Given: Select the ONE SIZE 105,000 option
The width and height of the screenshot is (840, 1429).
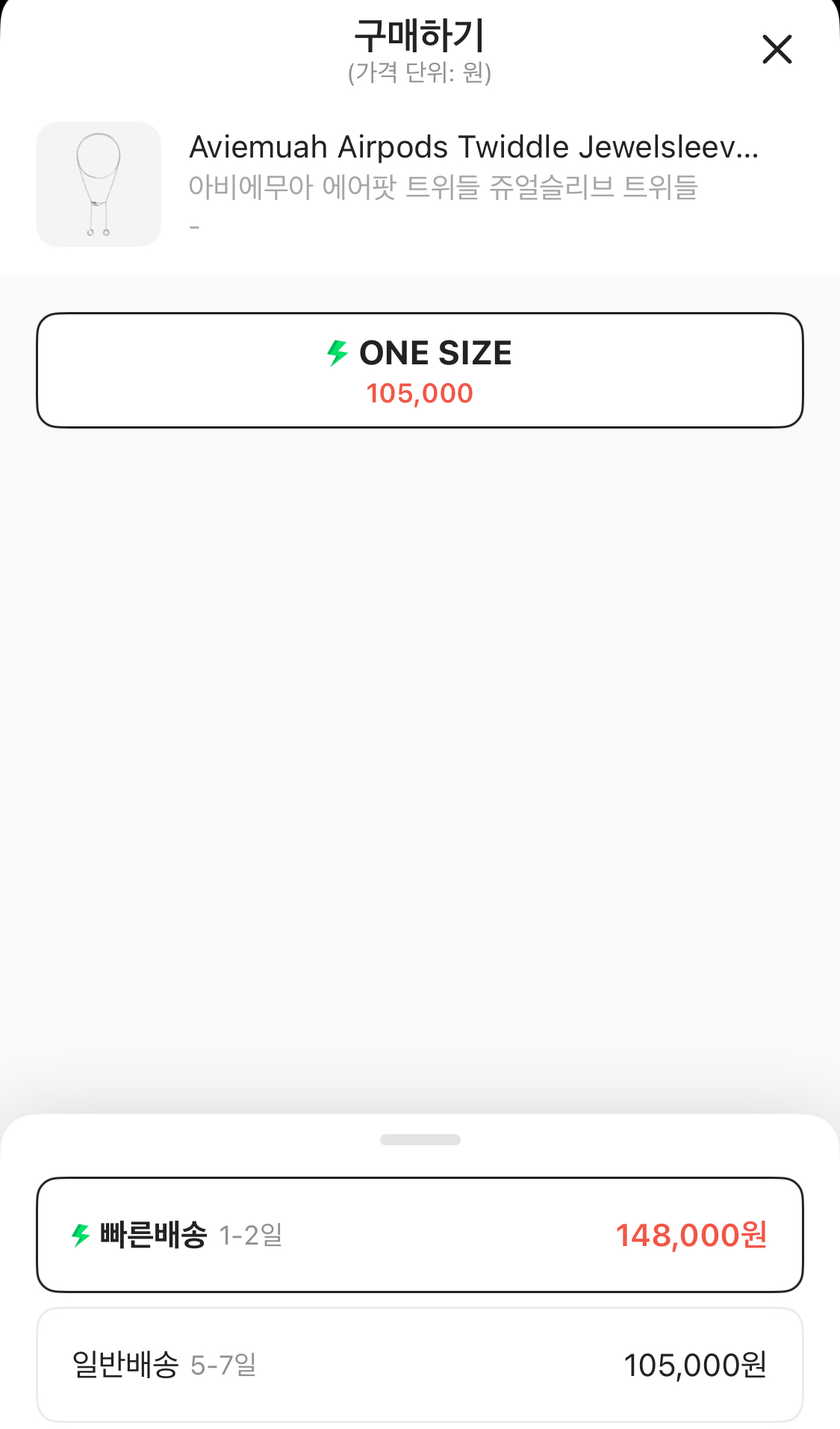Looking at the screenshot, I should pyautogui.click(x=420, y=370).
